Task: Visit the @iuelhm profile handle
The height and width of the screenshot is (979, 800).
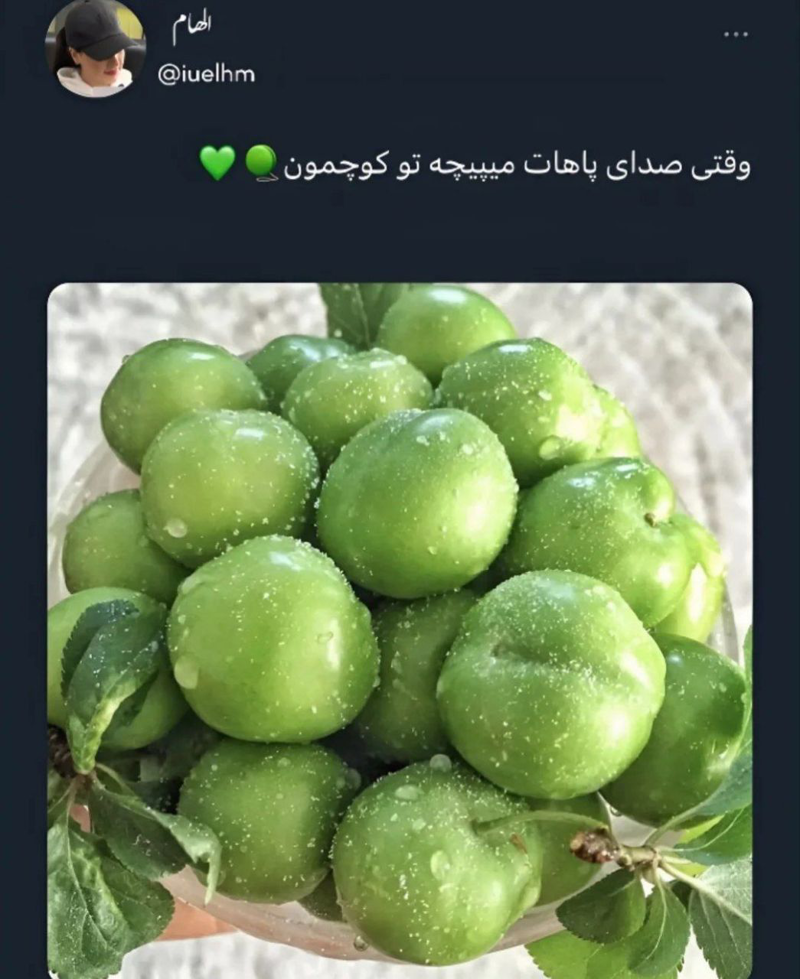Action: point(206,74)
